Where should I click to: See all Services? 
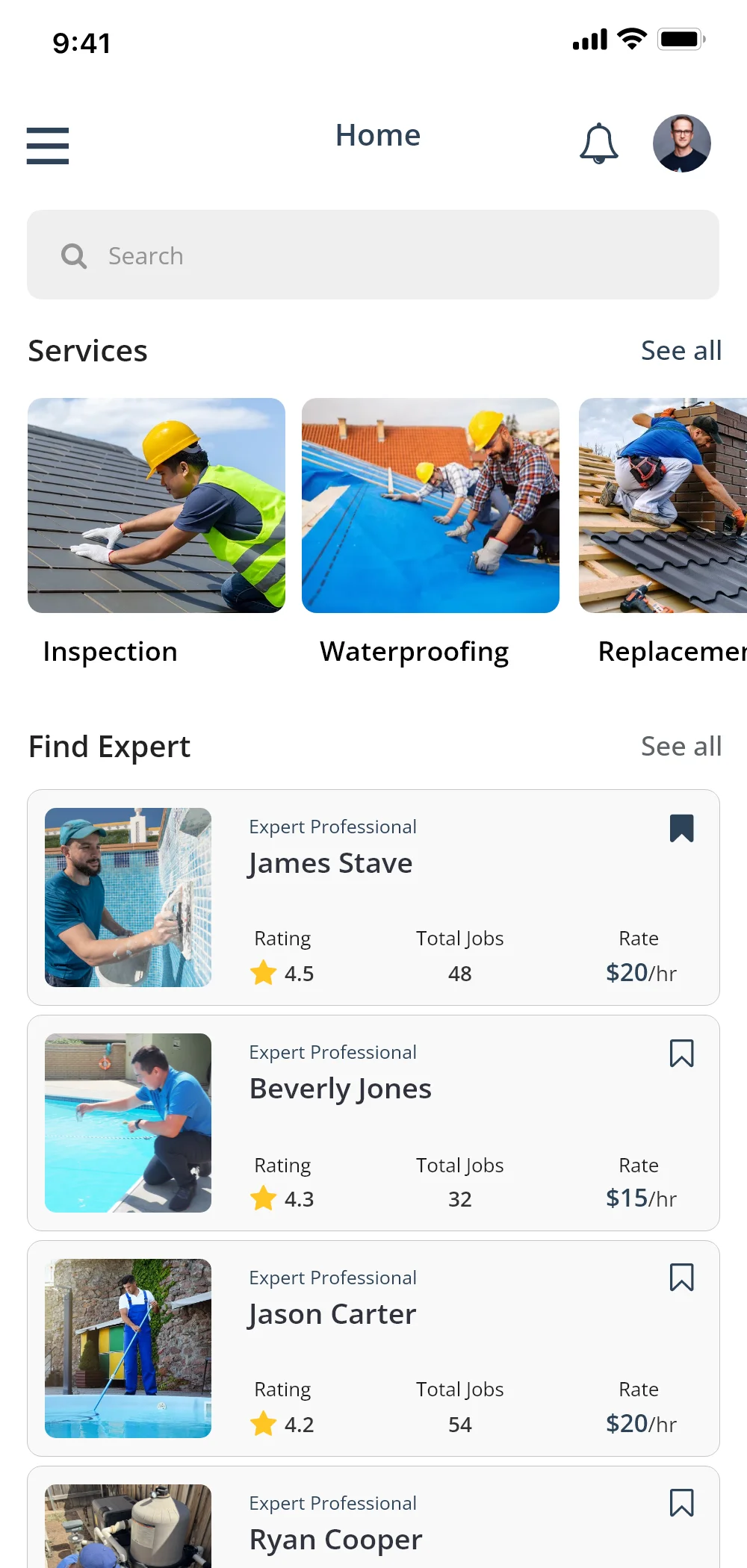tap(681, 350)
